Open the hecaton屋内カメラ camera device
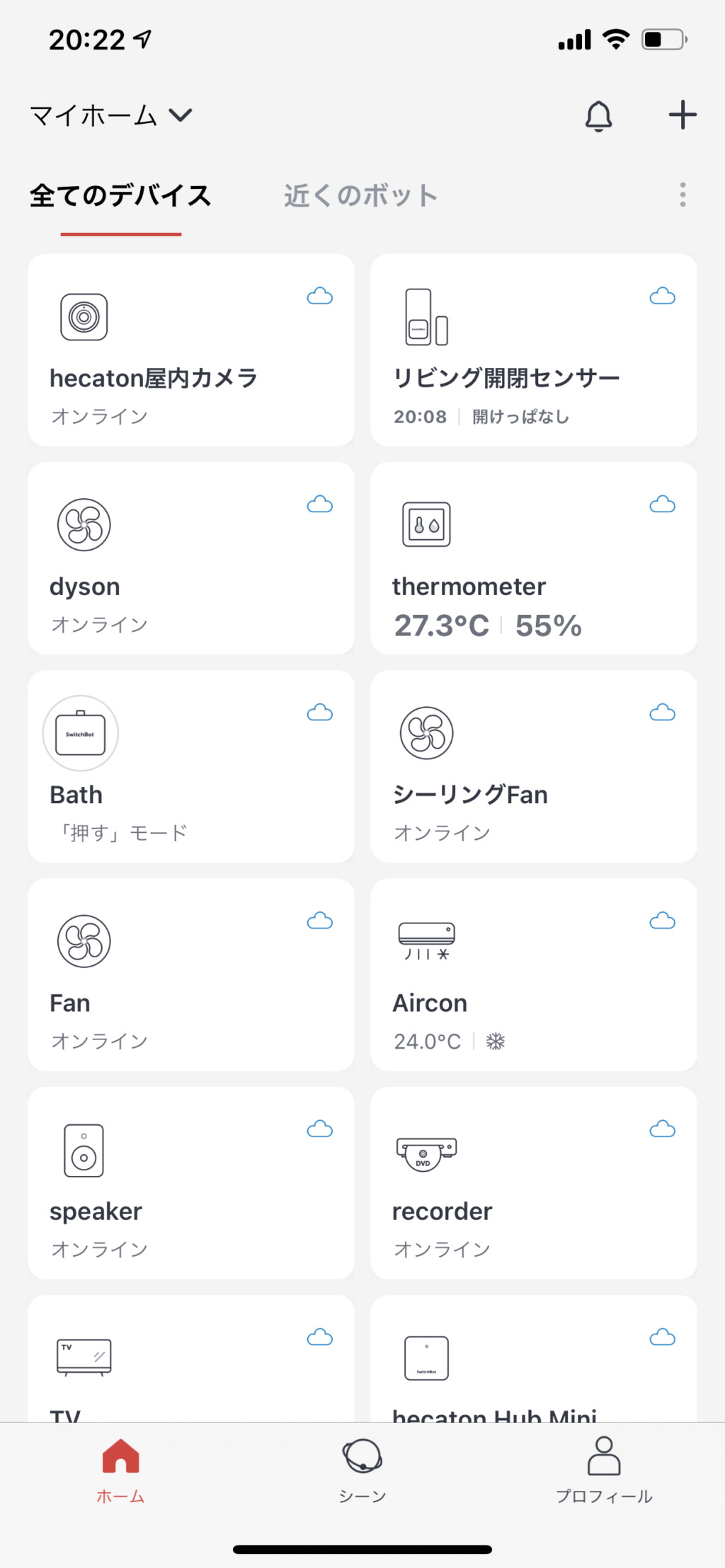 pyautogui.click(x=84, y=316)
